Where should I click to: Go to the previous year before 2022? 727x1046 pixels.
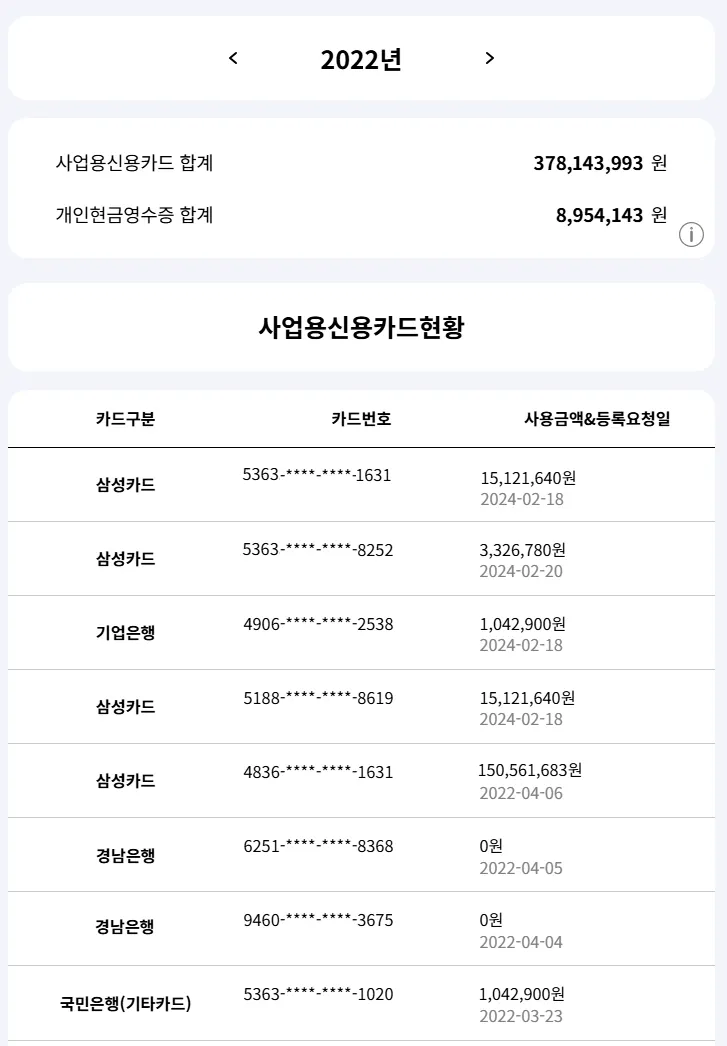[x=233, y=59]
